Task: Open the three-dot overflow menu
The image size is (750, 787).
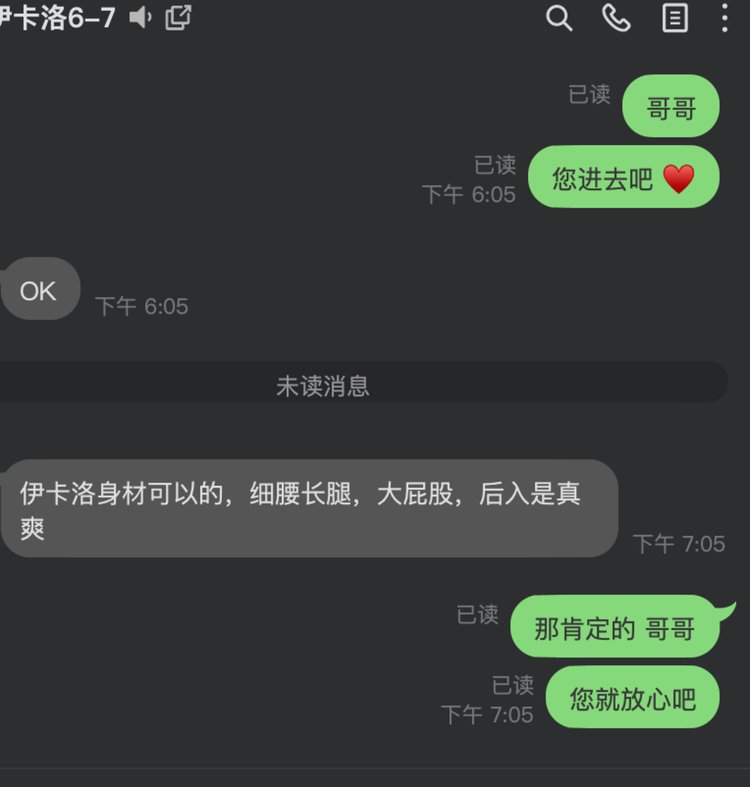Action: [725, 18]
